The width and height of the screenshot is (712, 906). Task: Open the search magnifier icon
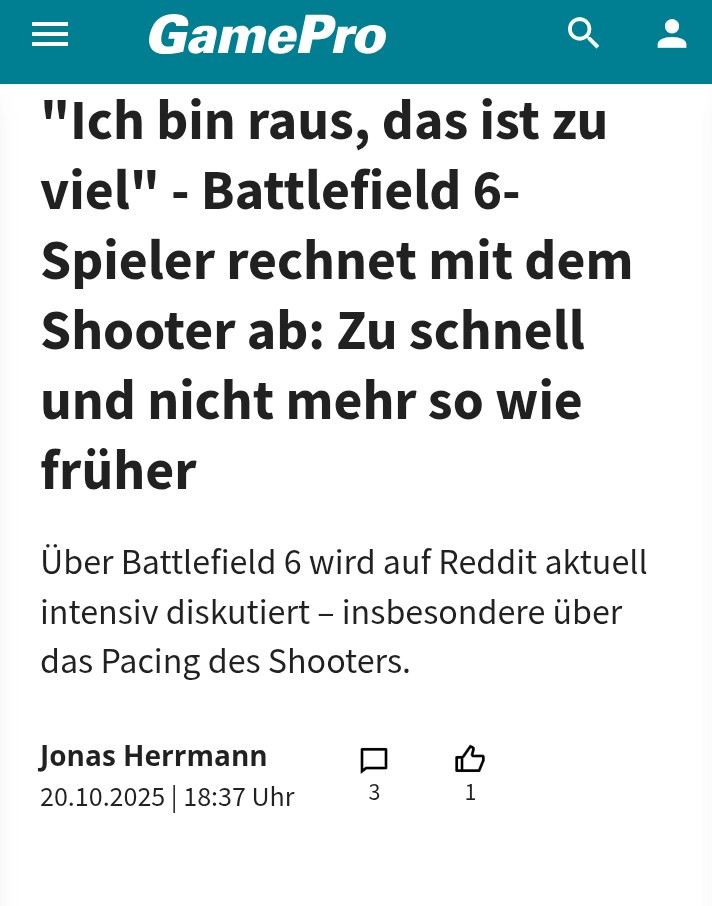583,34
